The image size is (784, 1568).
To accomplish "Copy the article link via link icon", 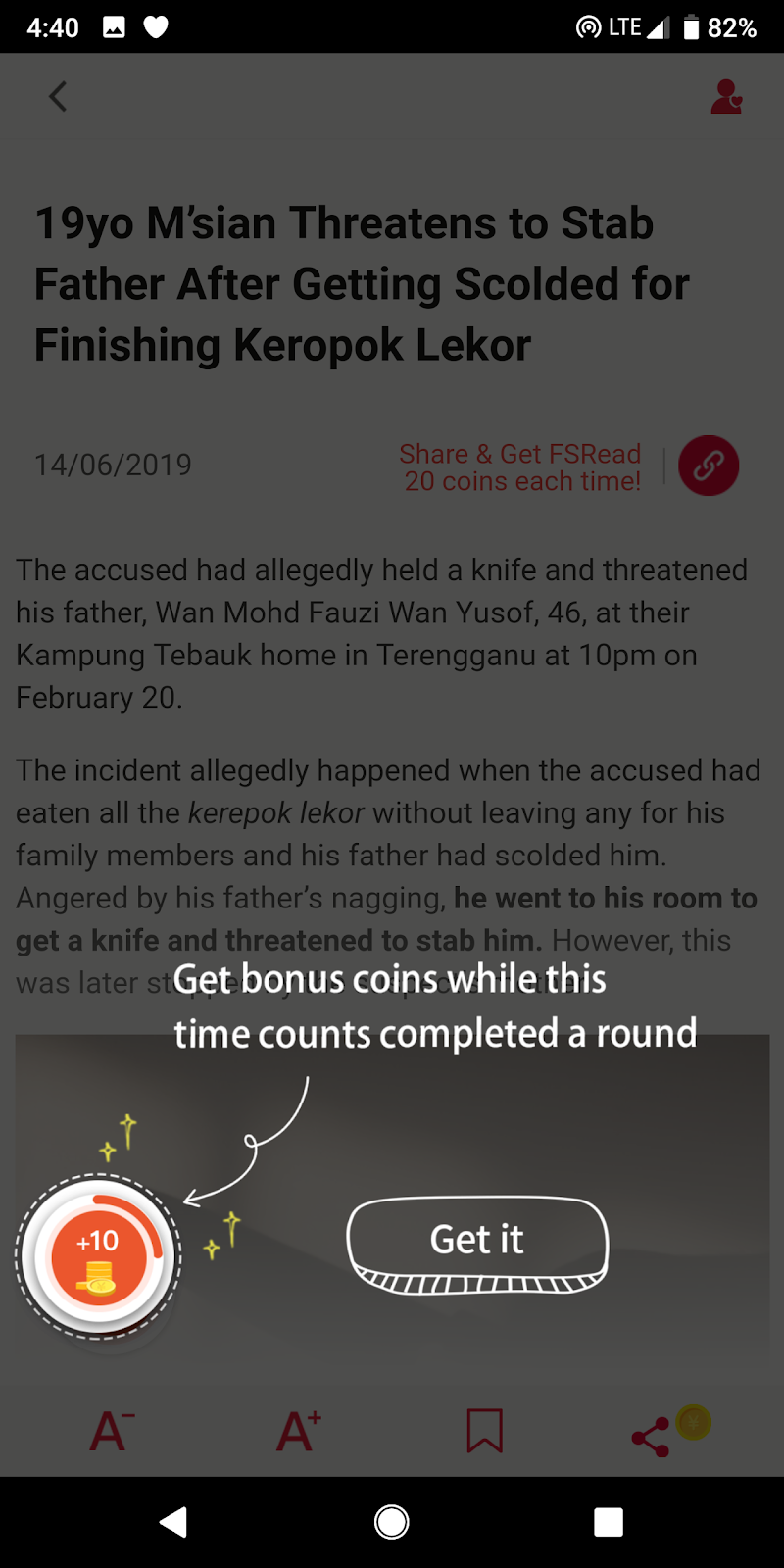I will pyautogui.click(x=709, y=465).
